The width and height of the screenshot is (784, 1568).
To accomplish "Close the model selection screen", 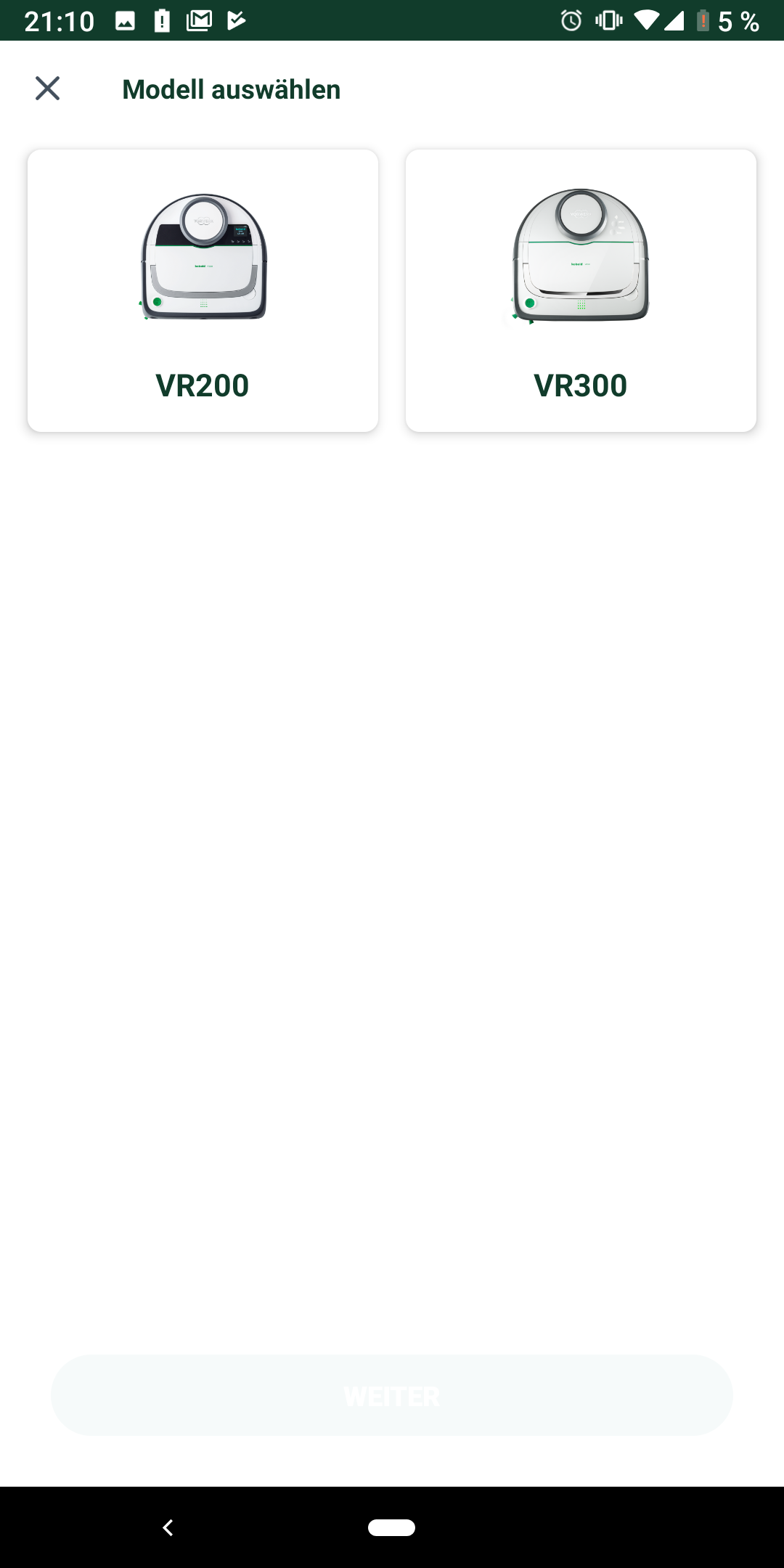I will click(x=48, y=89).
